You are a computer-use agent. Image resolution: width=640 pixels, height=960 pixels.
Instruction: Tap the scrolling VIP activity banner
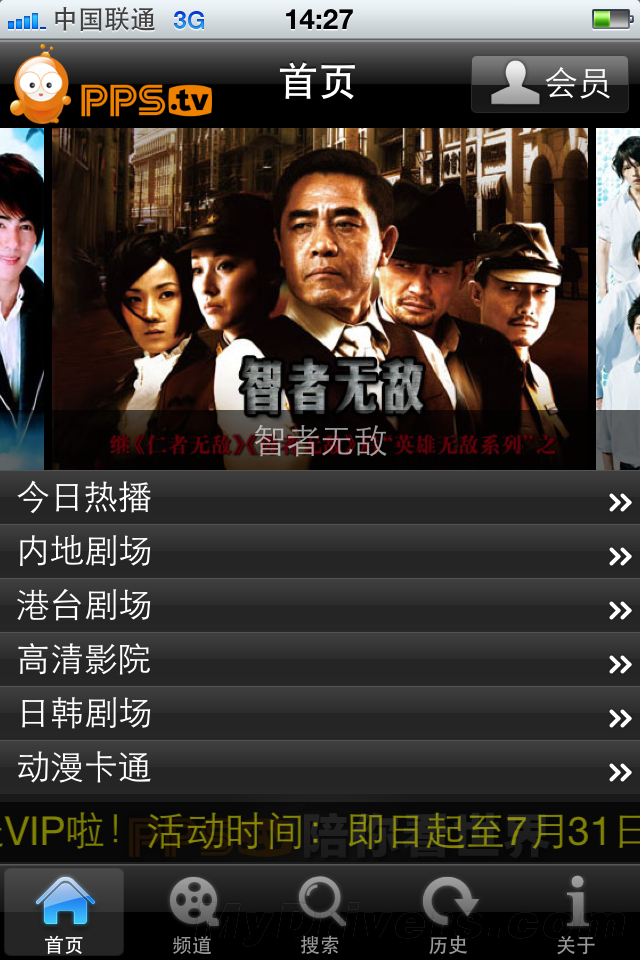(x=320, y=832)
